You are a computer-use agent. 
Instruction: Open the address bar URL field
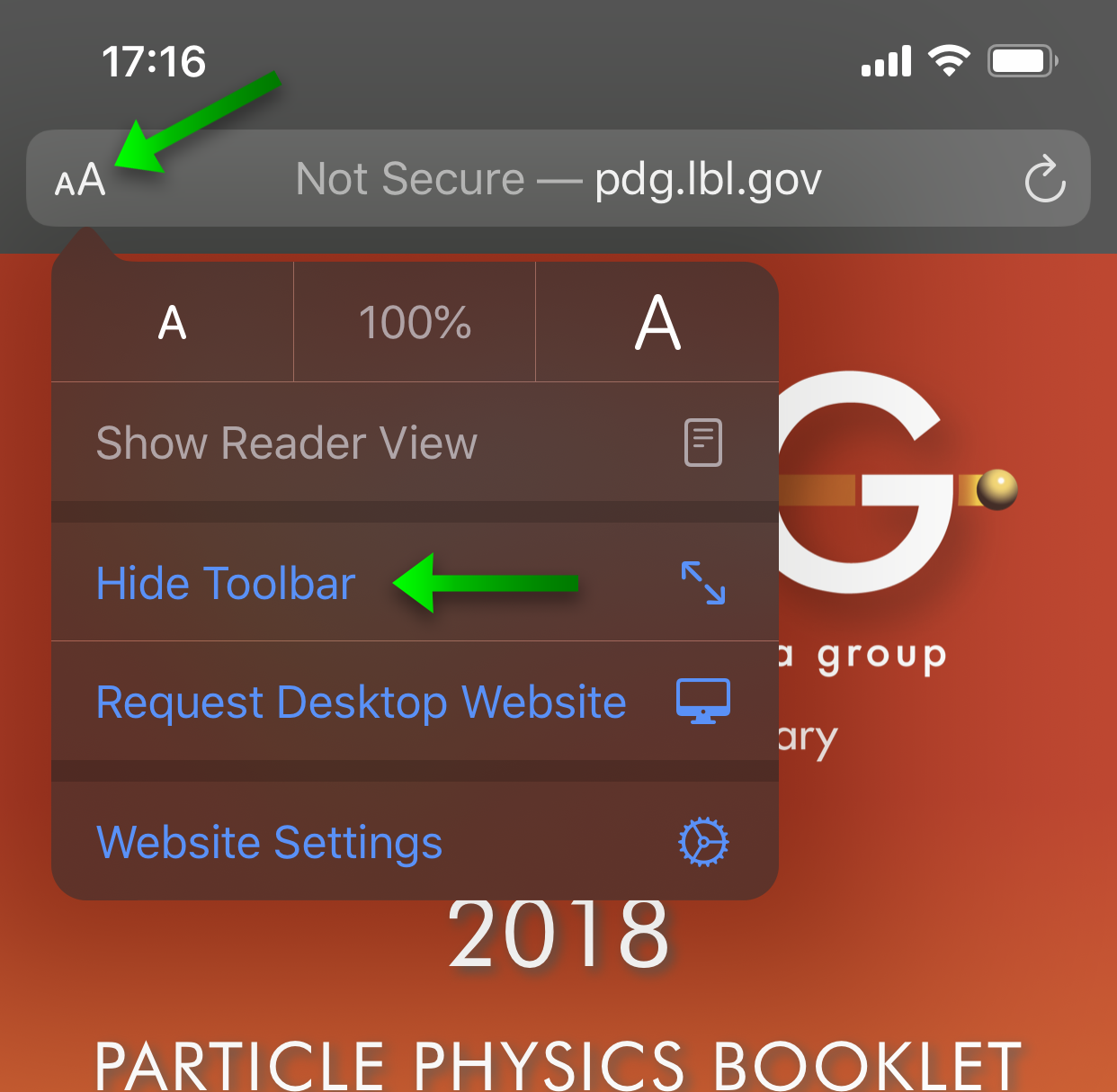coord(558,179)
